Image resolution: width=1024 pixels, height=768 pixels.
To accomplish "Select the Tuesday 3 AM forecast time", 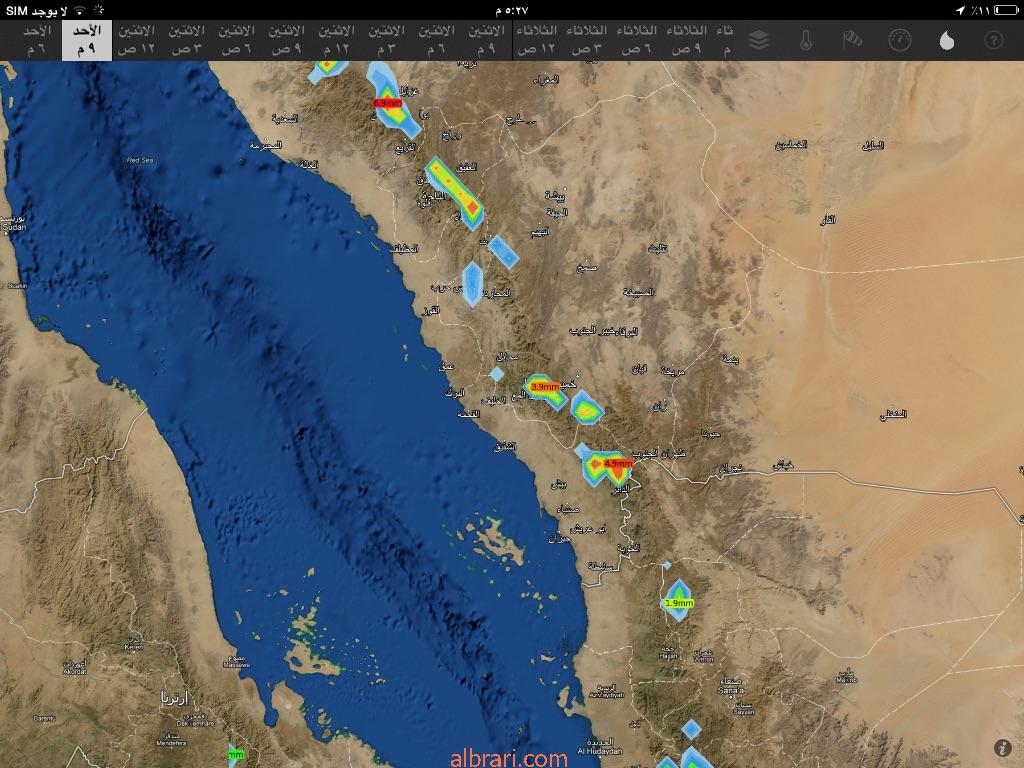I will coord(587,40).
